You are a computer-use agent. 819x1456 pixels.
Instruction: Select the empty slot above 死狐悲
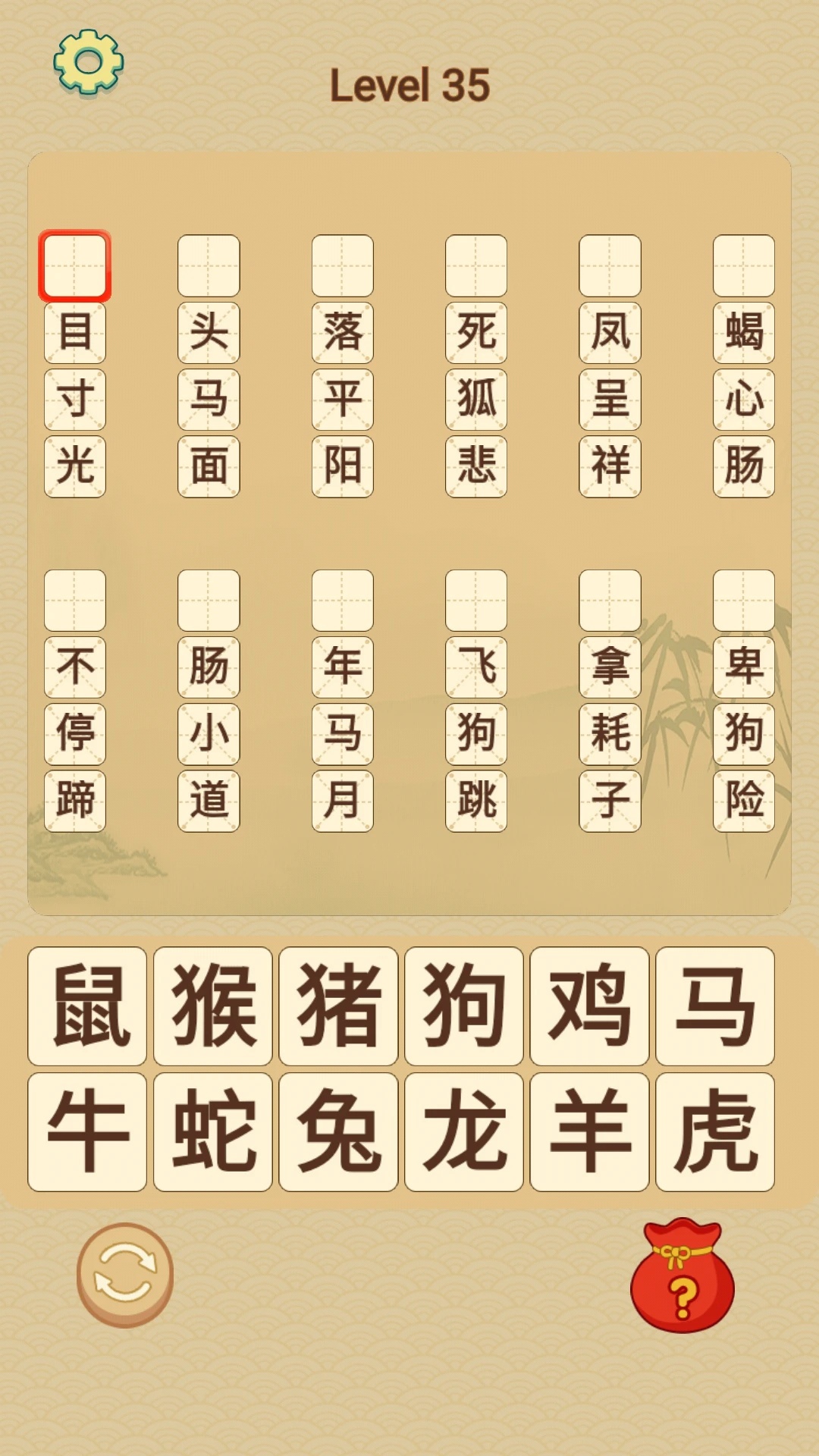point(476,265)
